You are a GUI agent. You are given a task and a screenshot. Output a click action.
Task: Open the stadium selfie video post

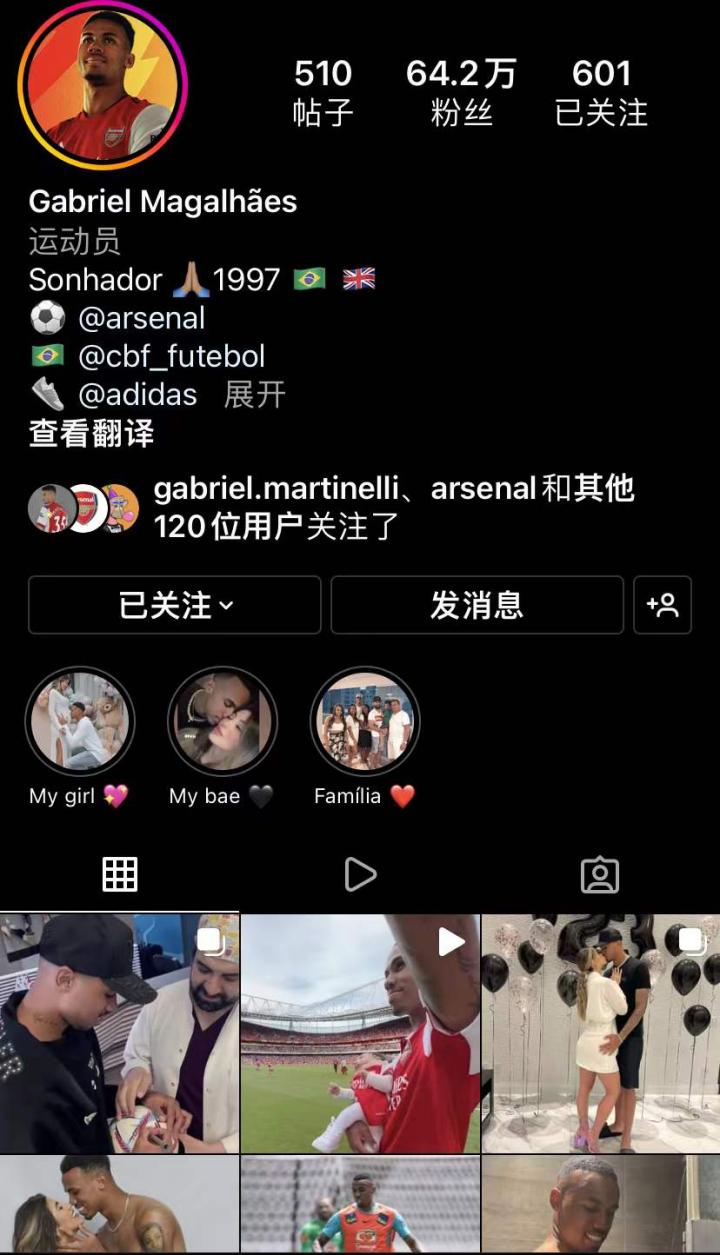coord(360,1033)
